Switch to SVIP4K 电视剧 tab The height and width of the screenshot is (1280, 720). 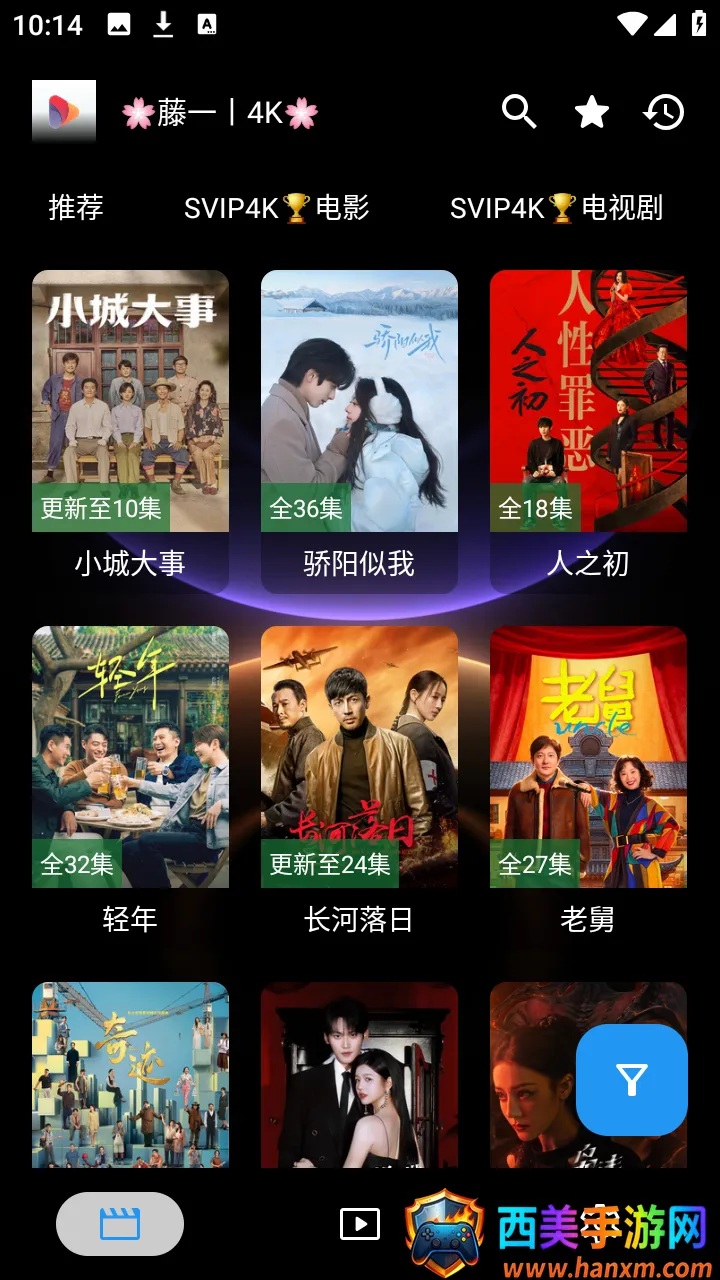coord(556,208)
